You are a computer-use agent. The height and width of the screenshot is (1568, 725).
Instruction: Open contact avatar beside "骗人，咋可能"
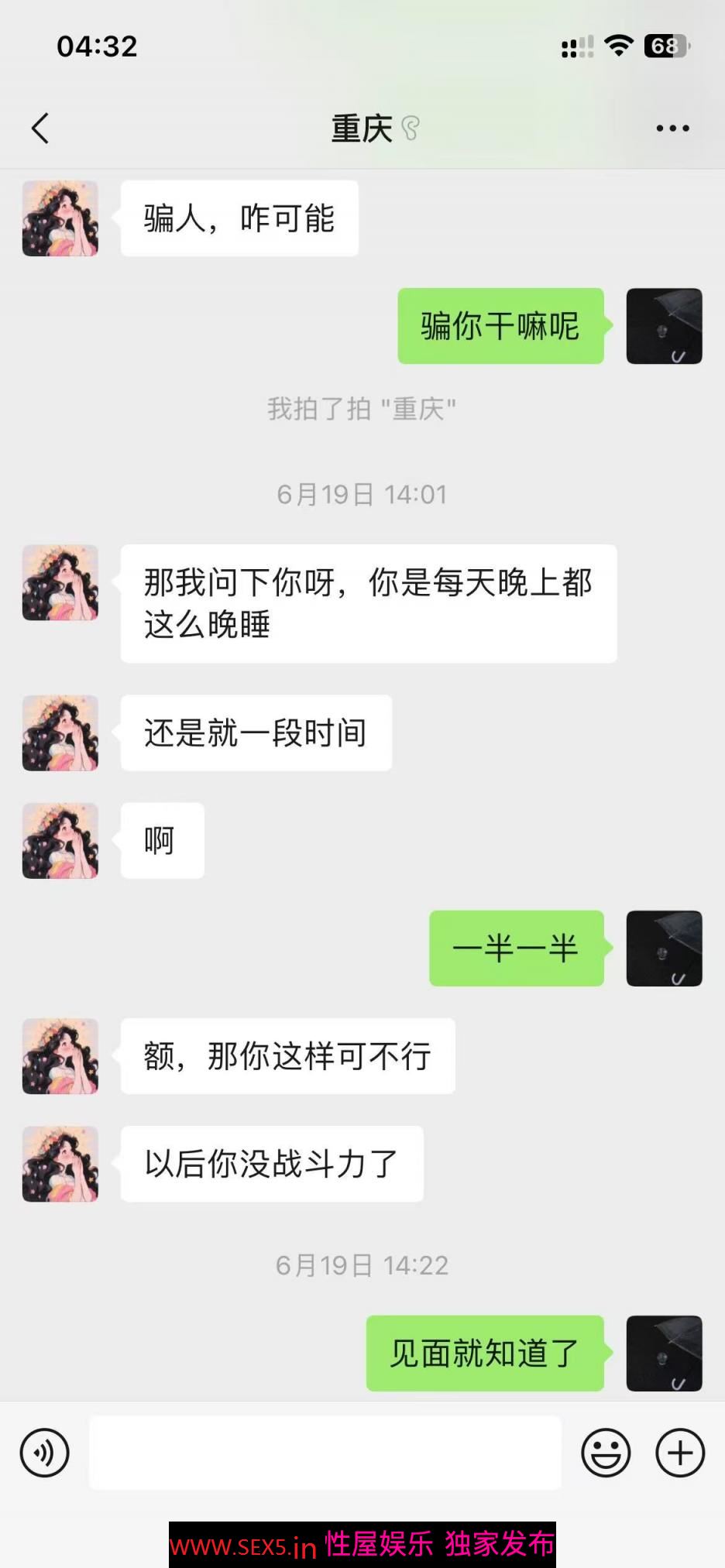point(60,218)
